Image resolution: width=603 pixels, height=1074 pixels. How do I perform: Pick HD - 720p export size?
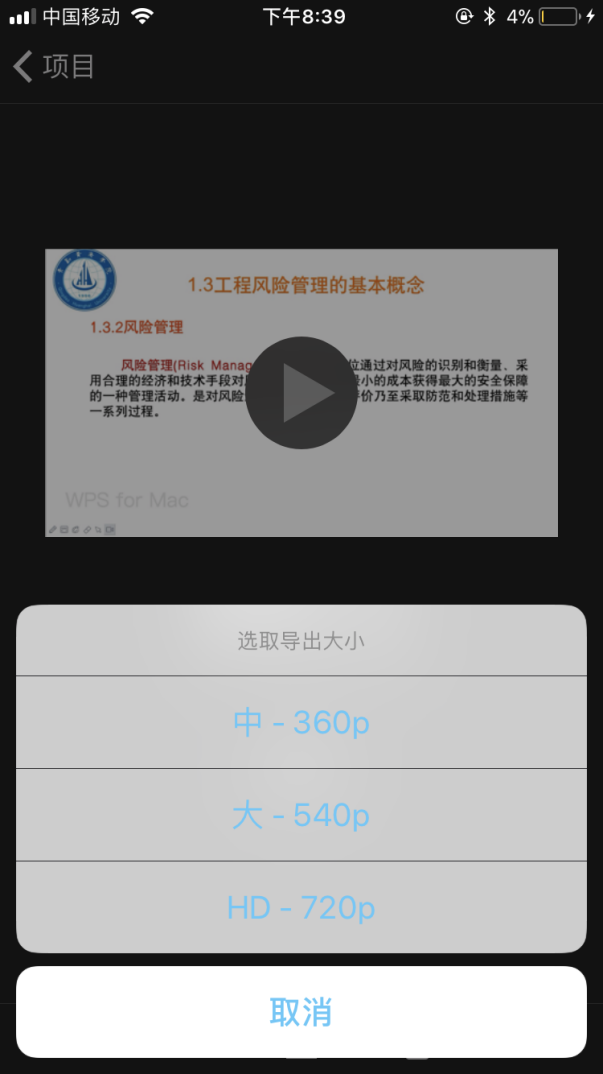(301, 907)
